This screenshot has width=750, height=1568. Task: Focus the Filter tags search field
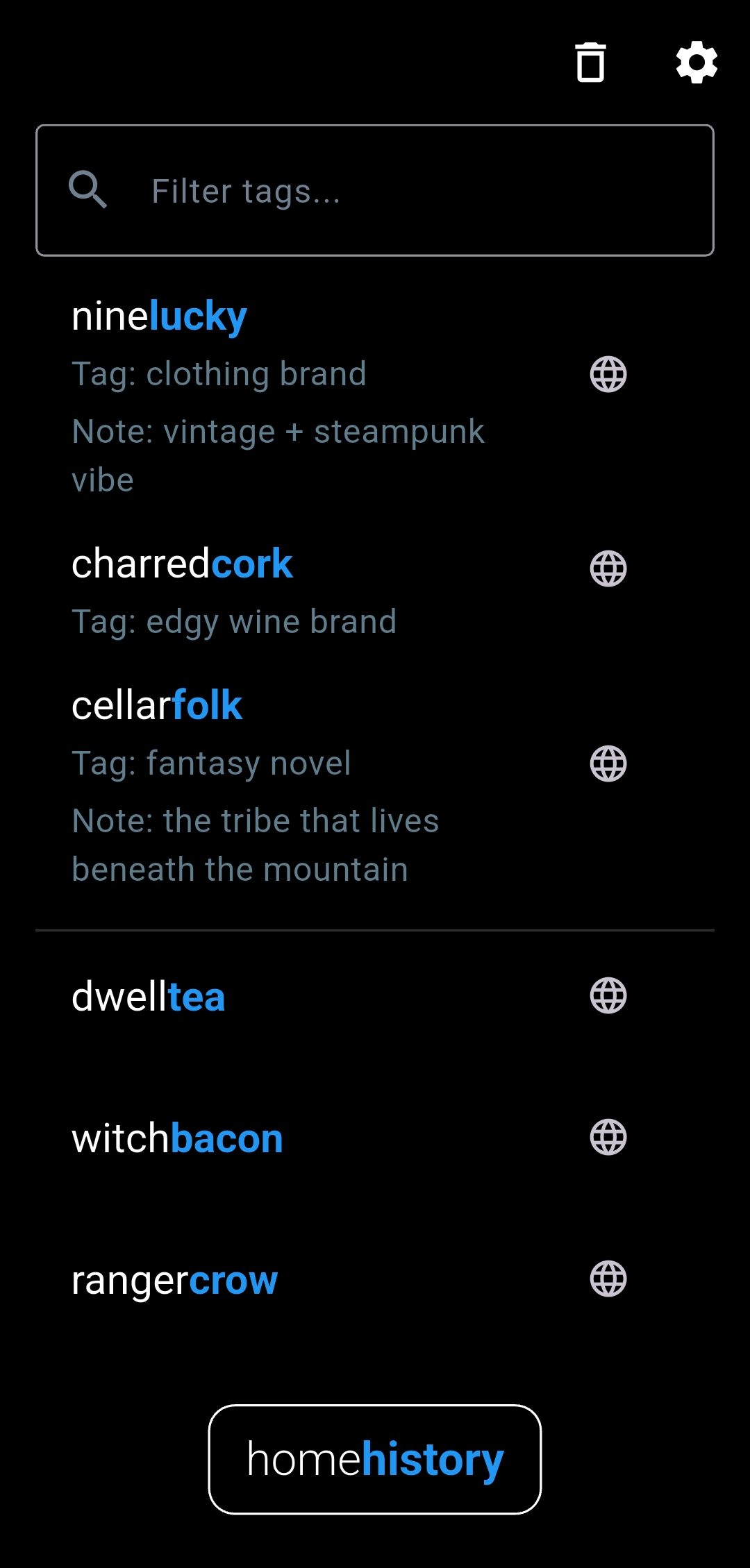375,191
